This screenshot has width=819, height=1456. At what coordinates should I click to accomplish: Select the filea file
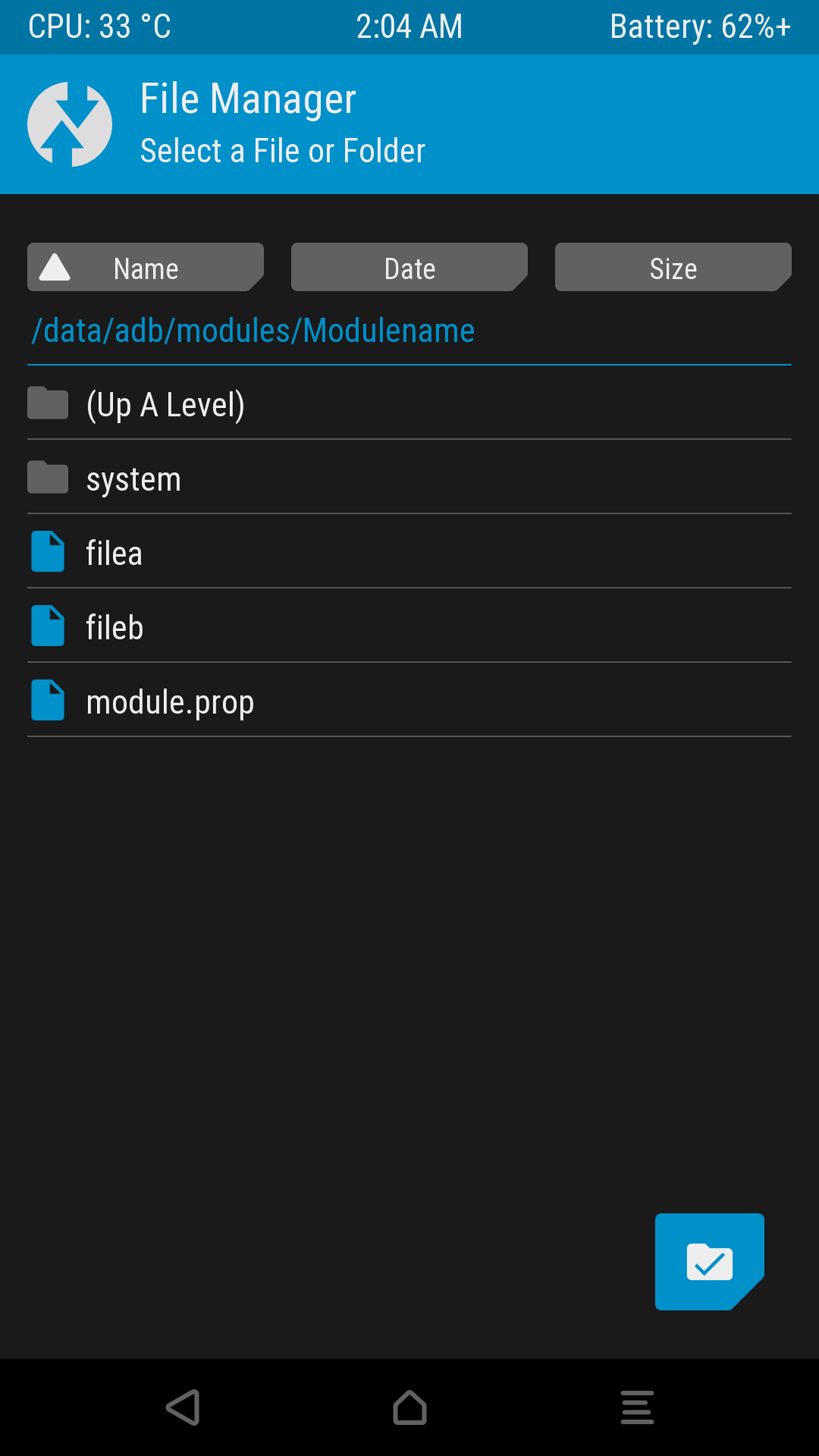click(114, 553)
